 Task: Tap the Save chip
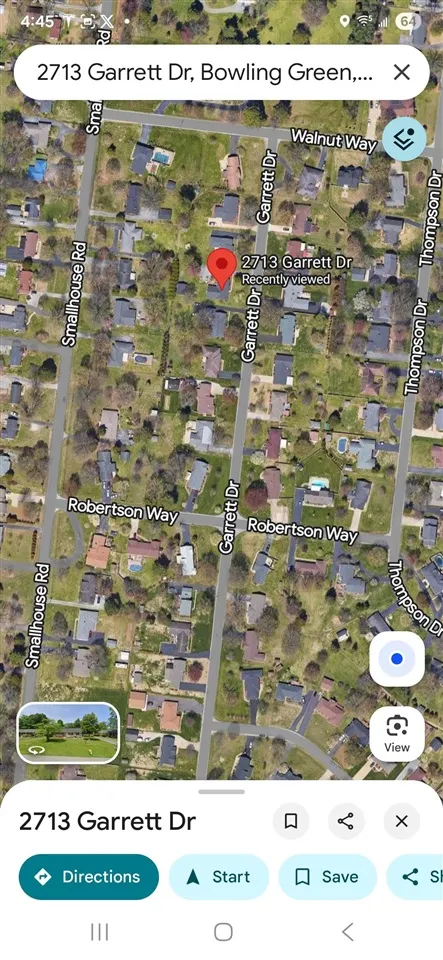coord(327,877)
